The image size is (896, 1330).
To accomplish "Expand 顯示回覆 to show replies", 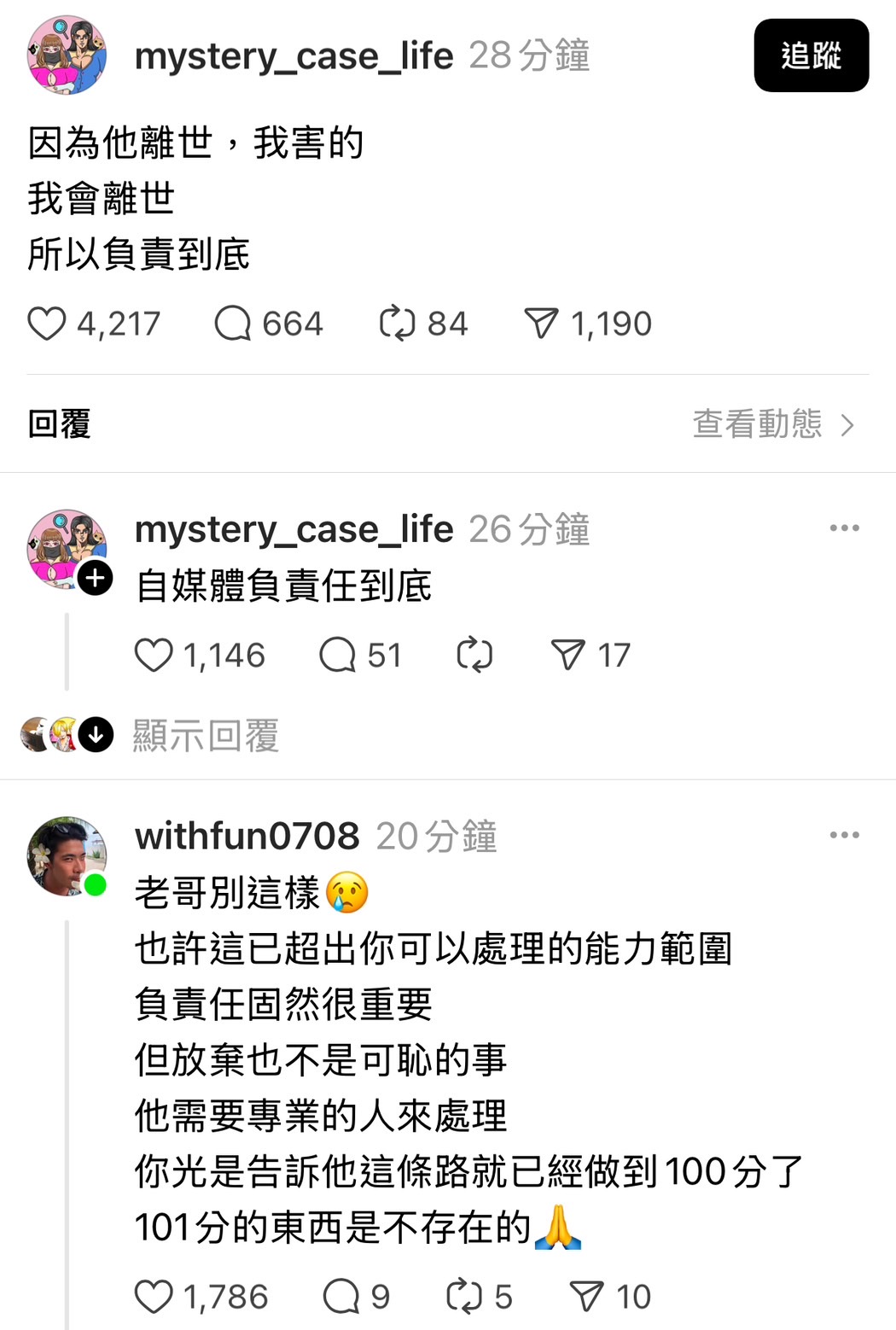I will (205, 736).
